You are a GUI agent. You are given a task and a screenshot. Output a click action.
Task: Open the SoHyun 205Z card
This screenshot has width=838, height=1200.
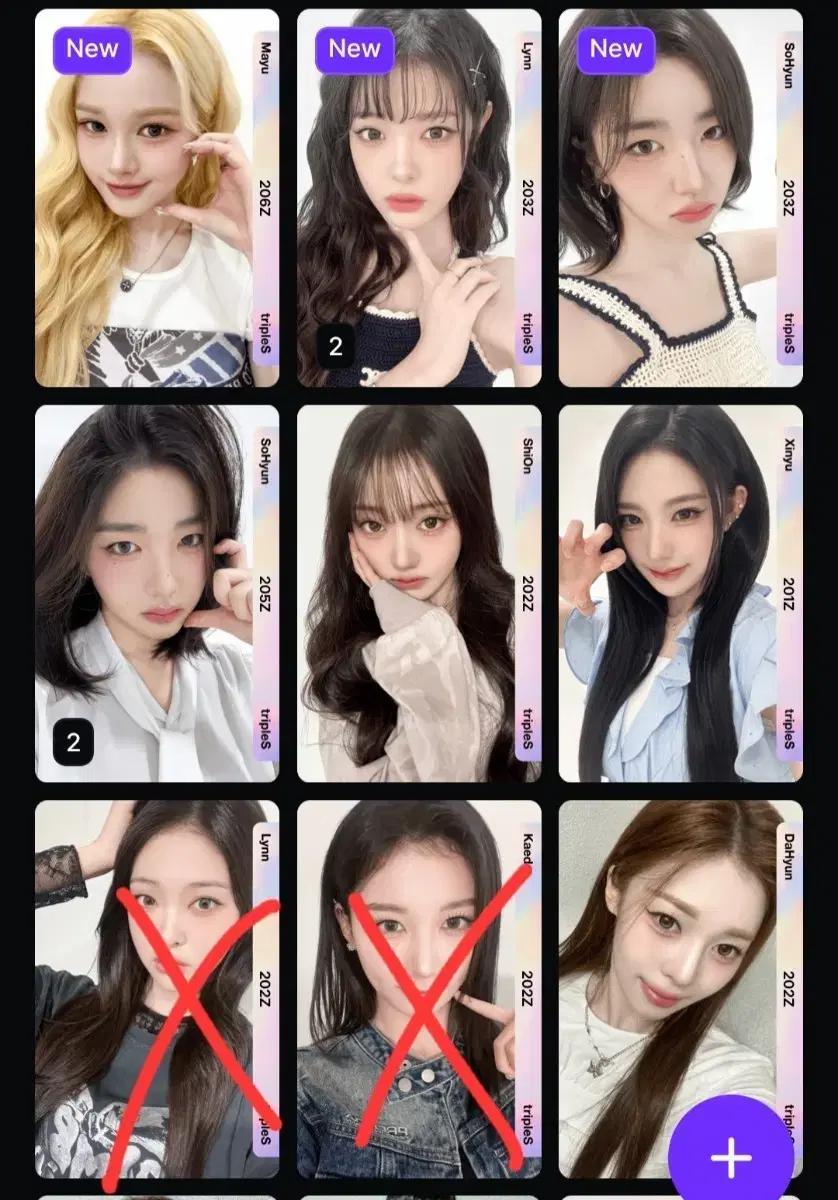157,593
